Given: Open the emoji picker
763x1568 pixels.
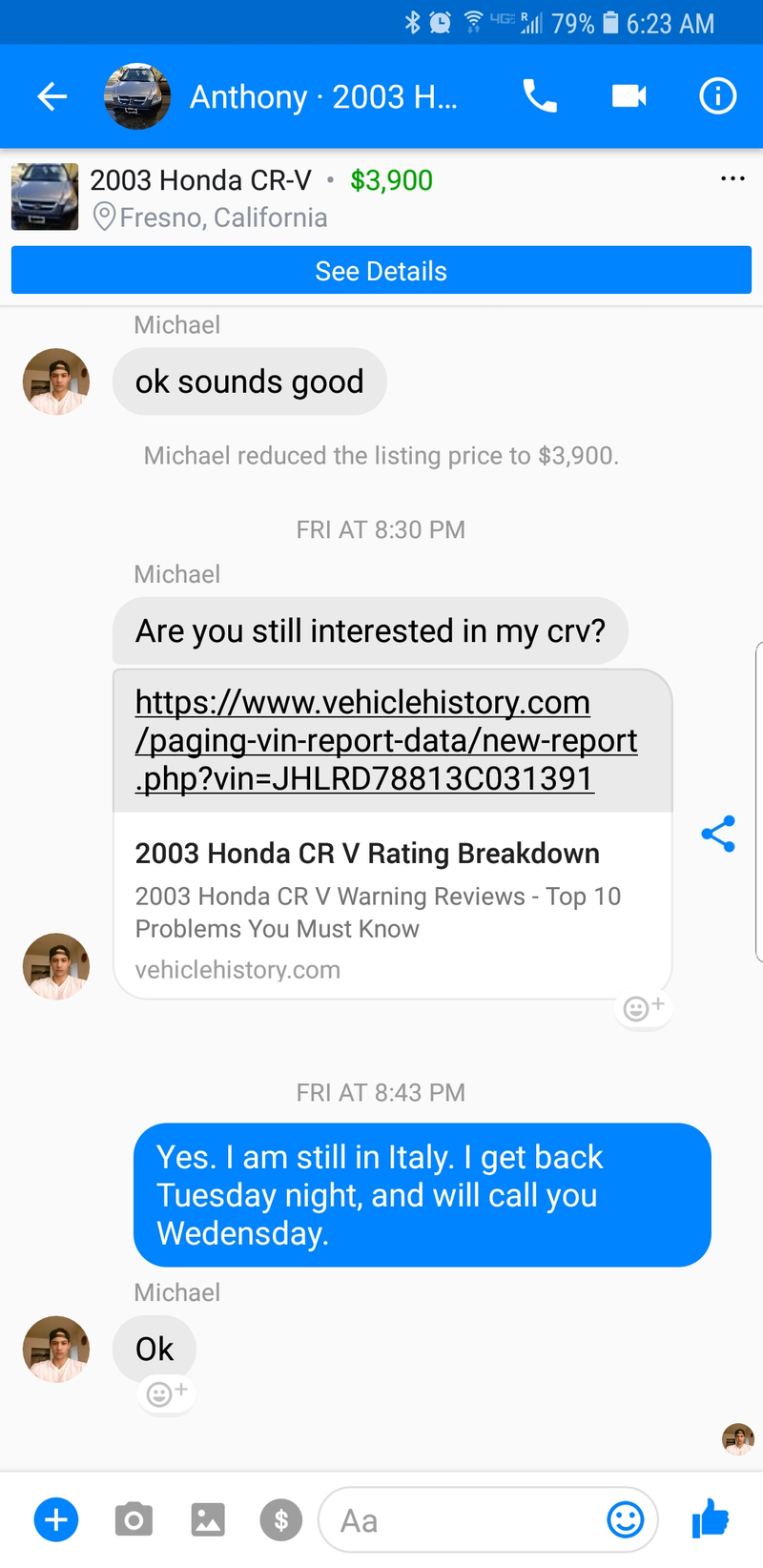Looking at the screenshot, I should (626, 1519).
